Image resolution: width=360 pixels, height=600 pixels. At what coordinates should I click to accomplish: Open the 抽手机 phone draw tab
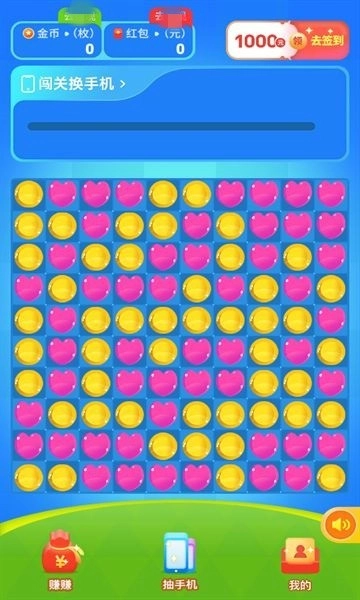pos(180,561)
